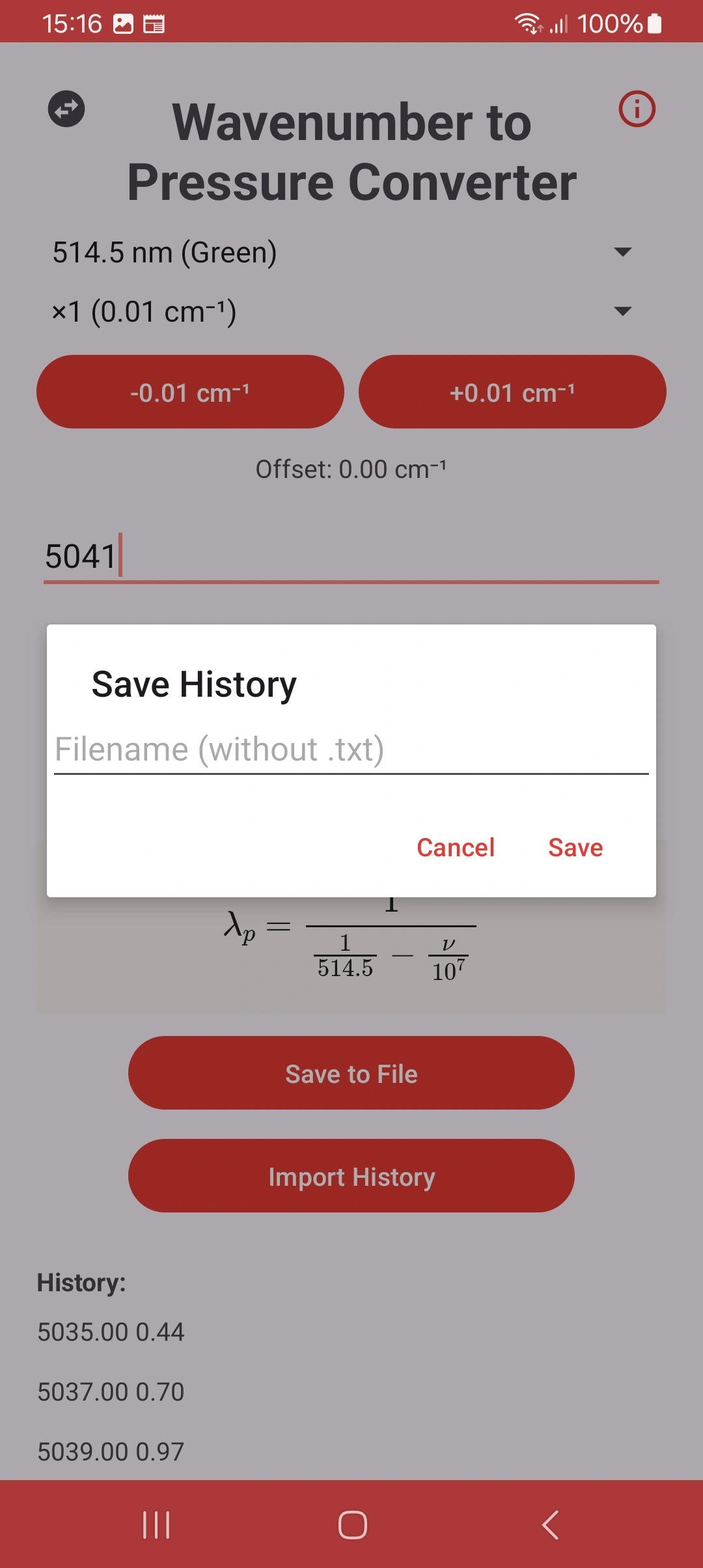Decrease offset with -0.01 cm⁻¹ button

pos(190,392)
